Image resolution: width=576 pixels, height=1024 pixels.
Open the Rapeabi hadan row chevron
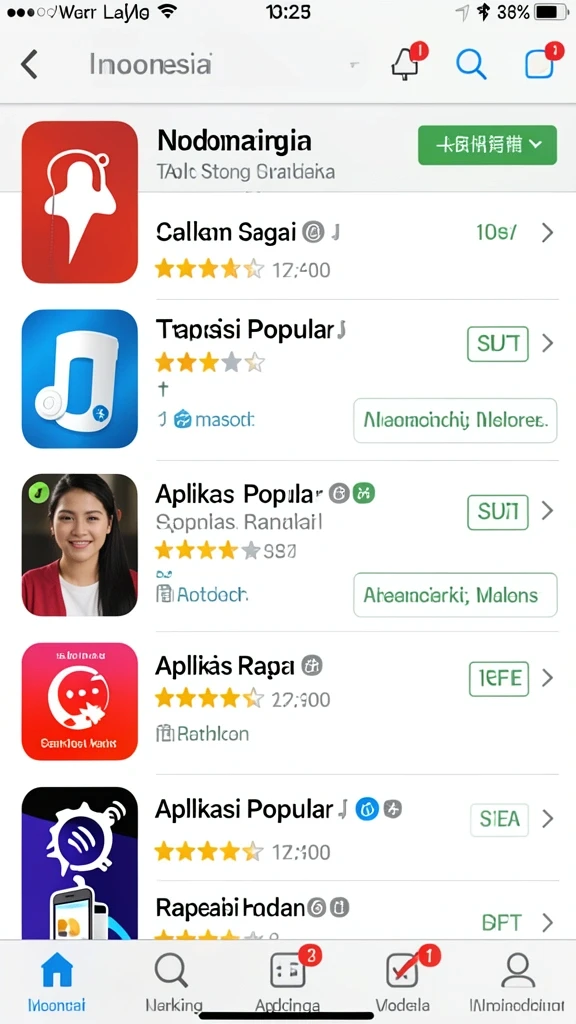click(x=547, y=923)
